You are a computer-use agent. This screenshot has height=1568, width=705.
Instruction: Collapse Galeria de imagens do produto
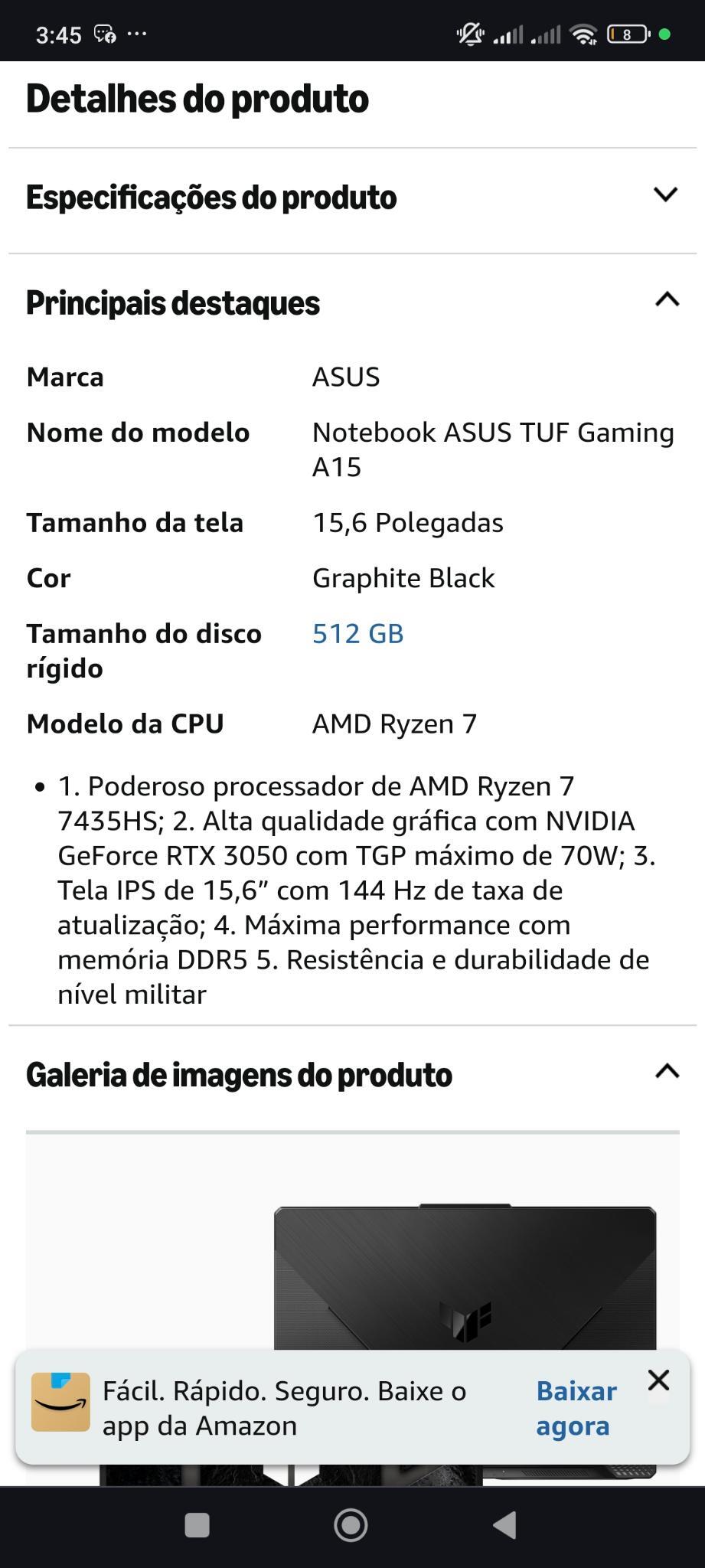[667, 1072]
